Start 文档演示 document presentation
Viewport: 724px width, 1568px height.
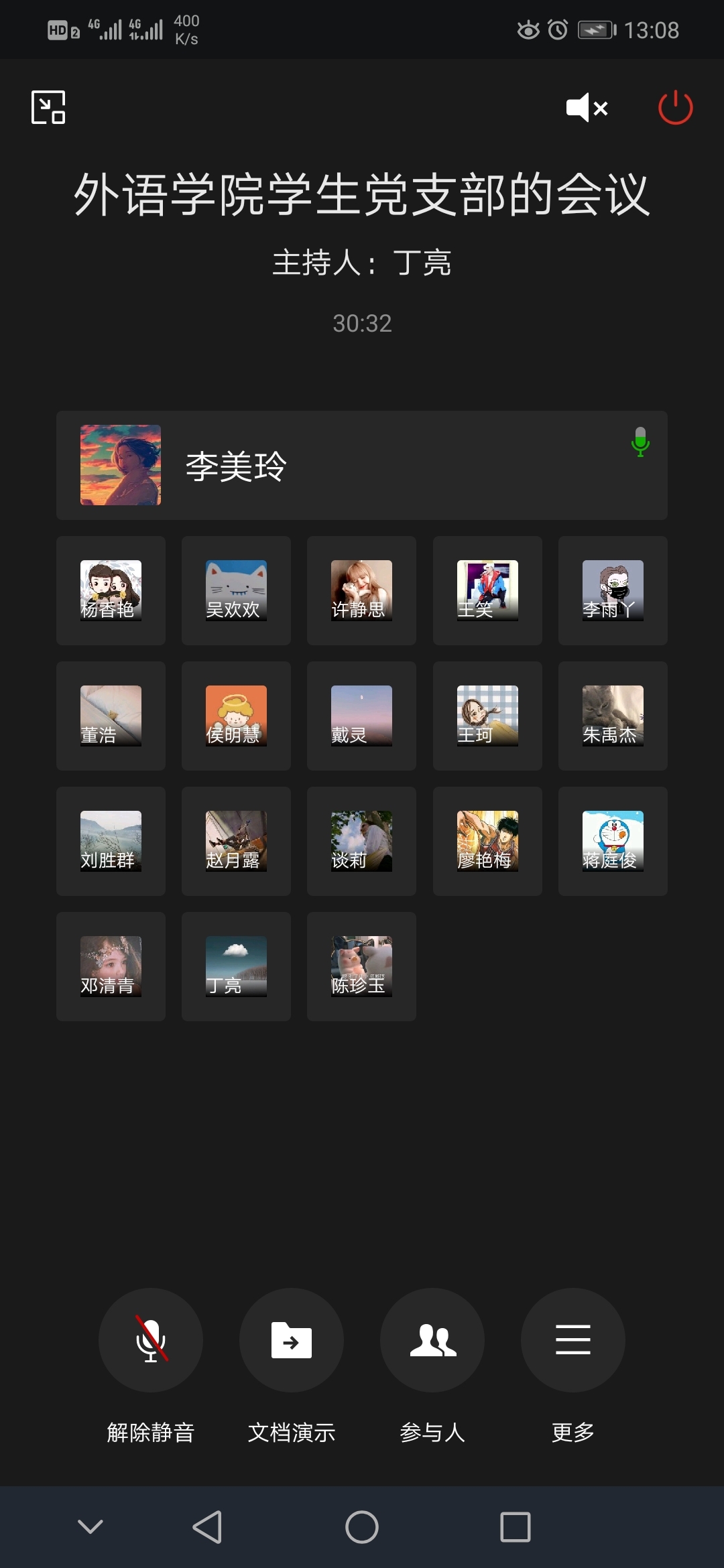pyautogui.click(x=292, y=1340)
